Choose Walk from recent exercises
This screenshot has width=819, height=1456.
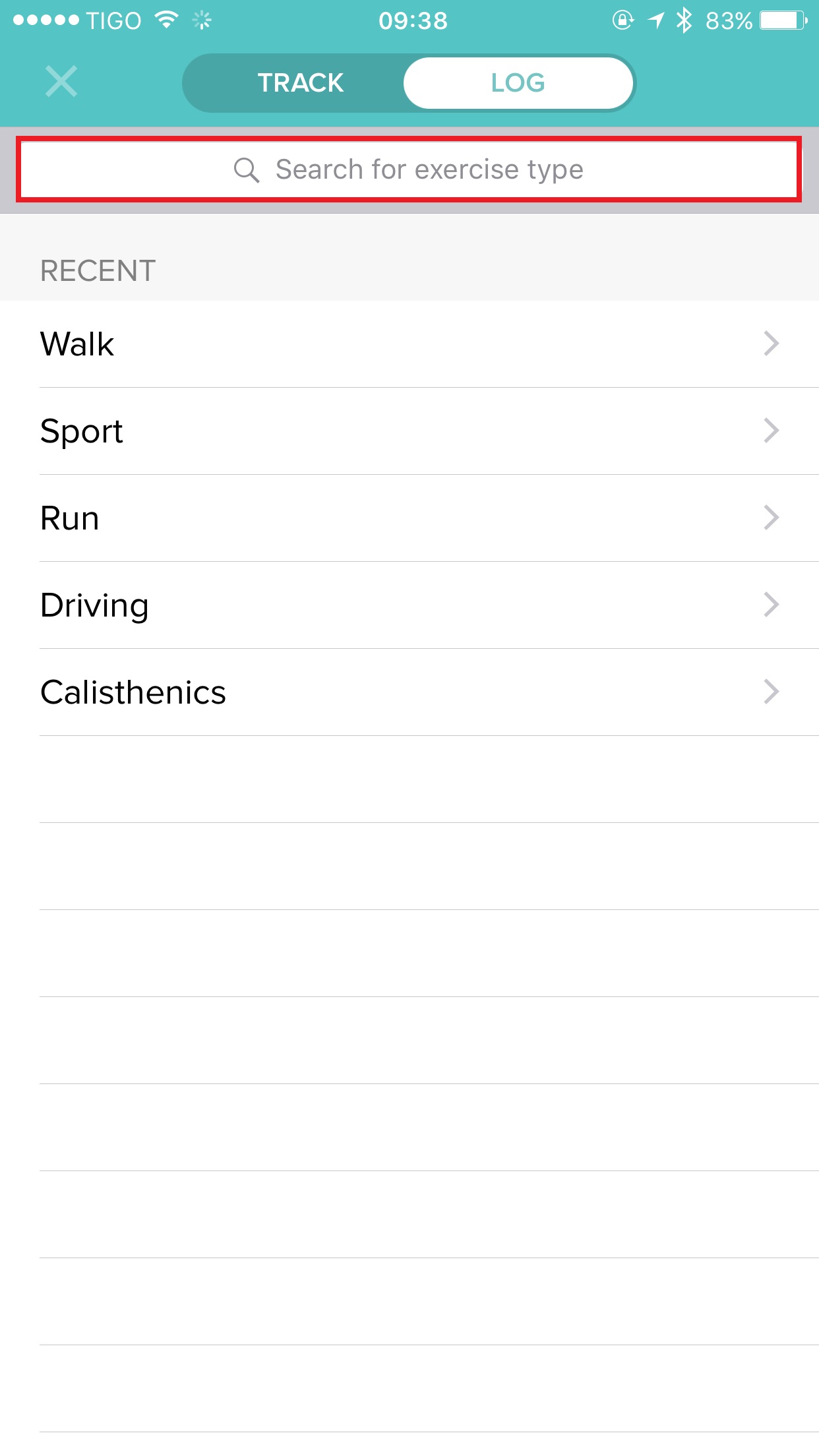point(409,344)
